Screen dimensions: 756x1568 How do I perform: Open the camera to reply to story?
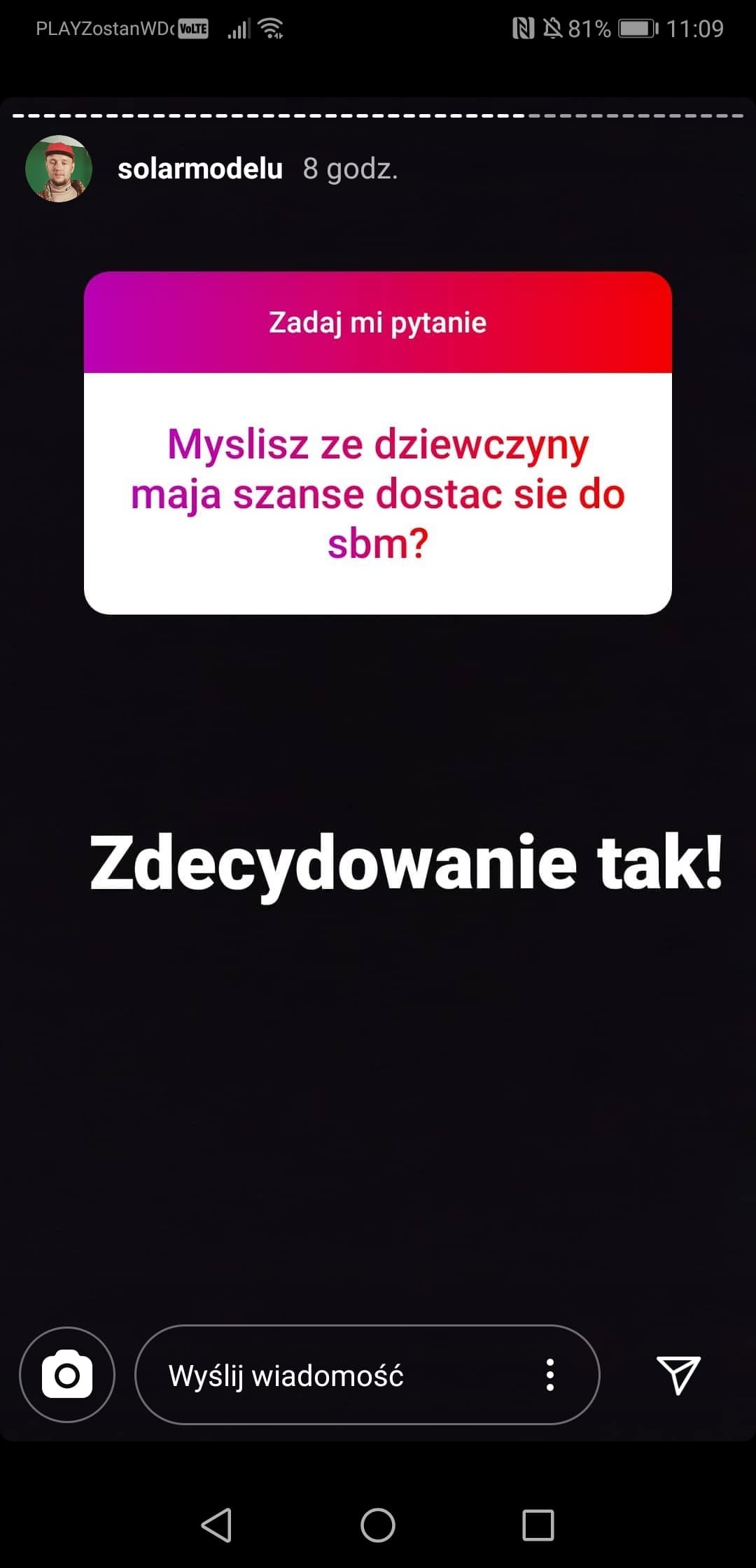(67, 1374)
